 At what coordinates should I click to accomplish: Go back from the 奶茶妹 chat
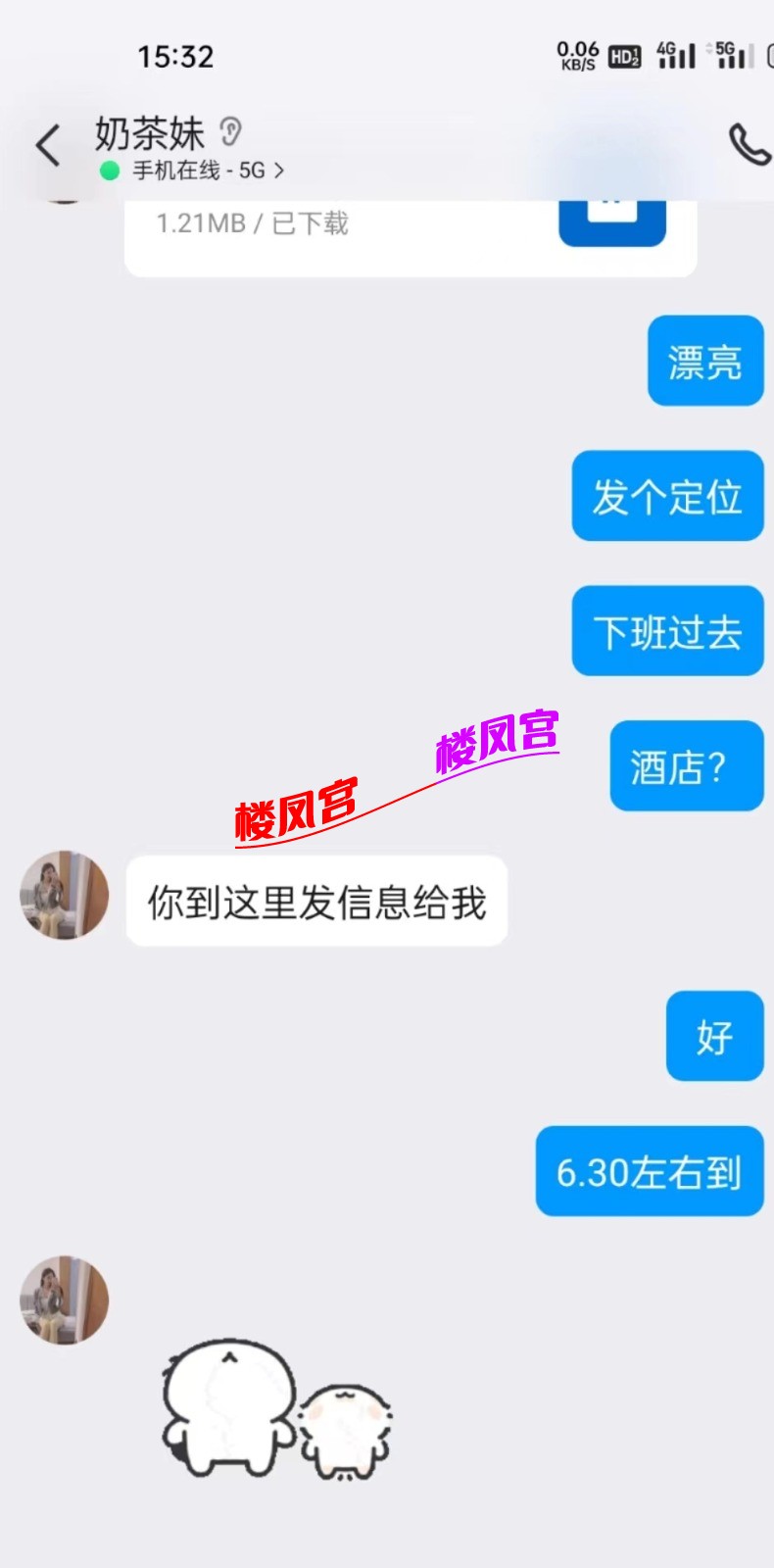(47, 147)
